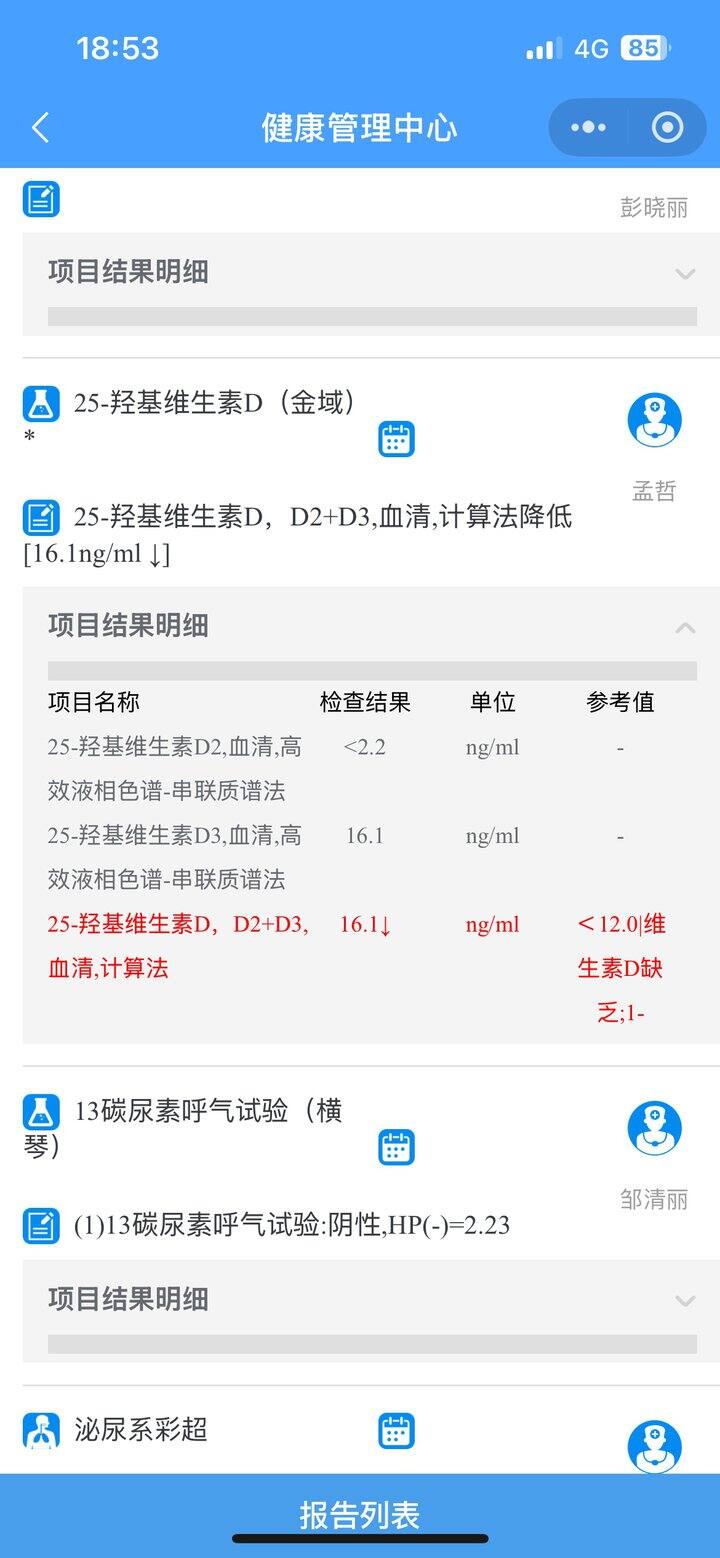Image resolution: width=720 pixels, height=1558 pixels.
Task: Open the WeChat more options menu
Action: 587,127
